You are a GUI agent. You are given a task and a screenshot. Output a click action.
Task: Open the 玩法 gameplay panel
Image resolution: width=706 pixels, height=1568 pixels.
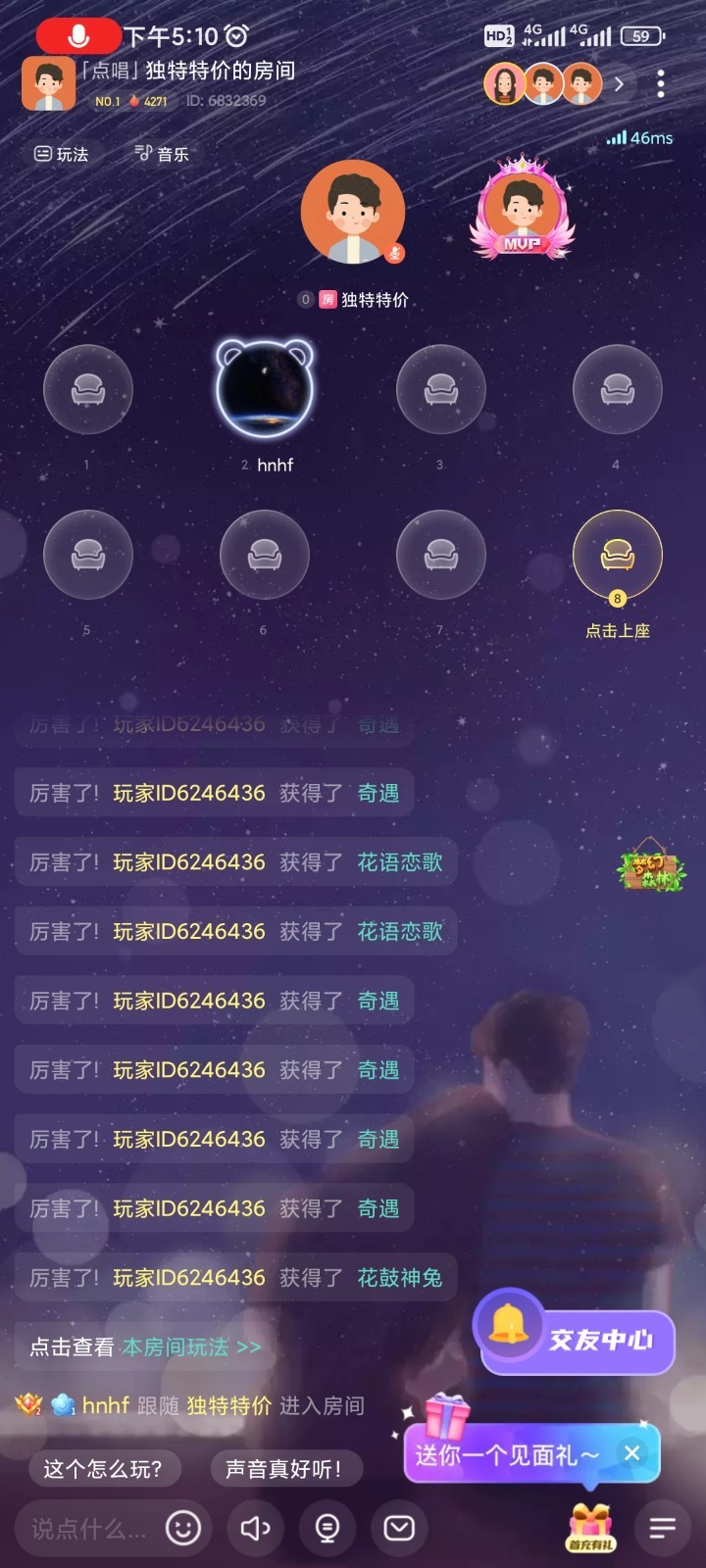[62, 154]
